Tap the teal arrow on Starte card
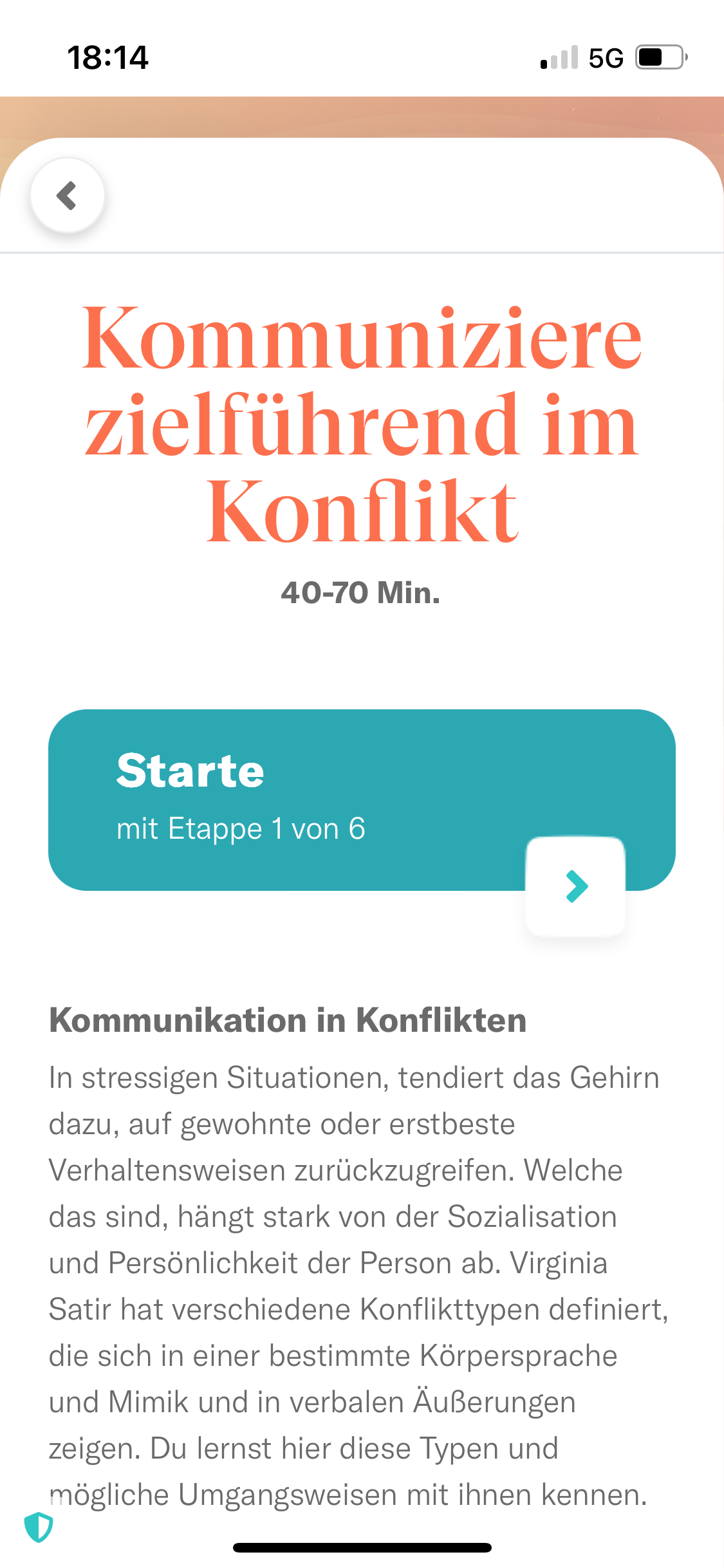Viewport: 724px width, 1568px height. 576,886
